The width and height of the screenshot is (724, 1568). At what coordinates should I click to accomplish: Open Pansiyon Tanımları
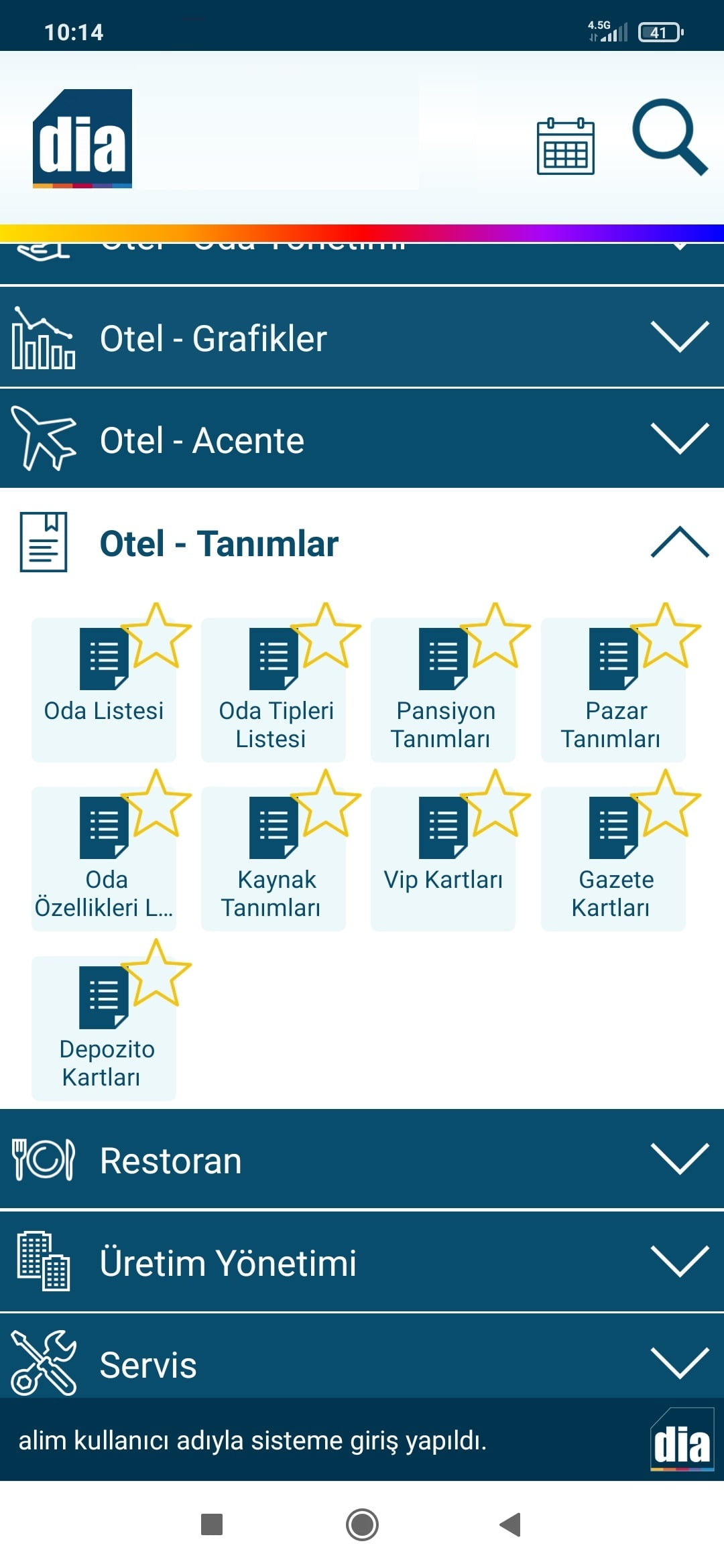(443, 690)
